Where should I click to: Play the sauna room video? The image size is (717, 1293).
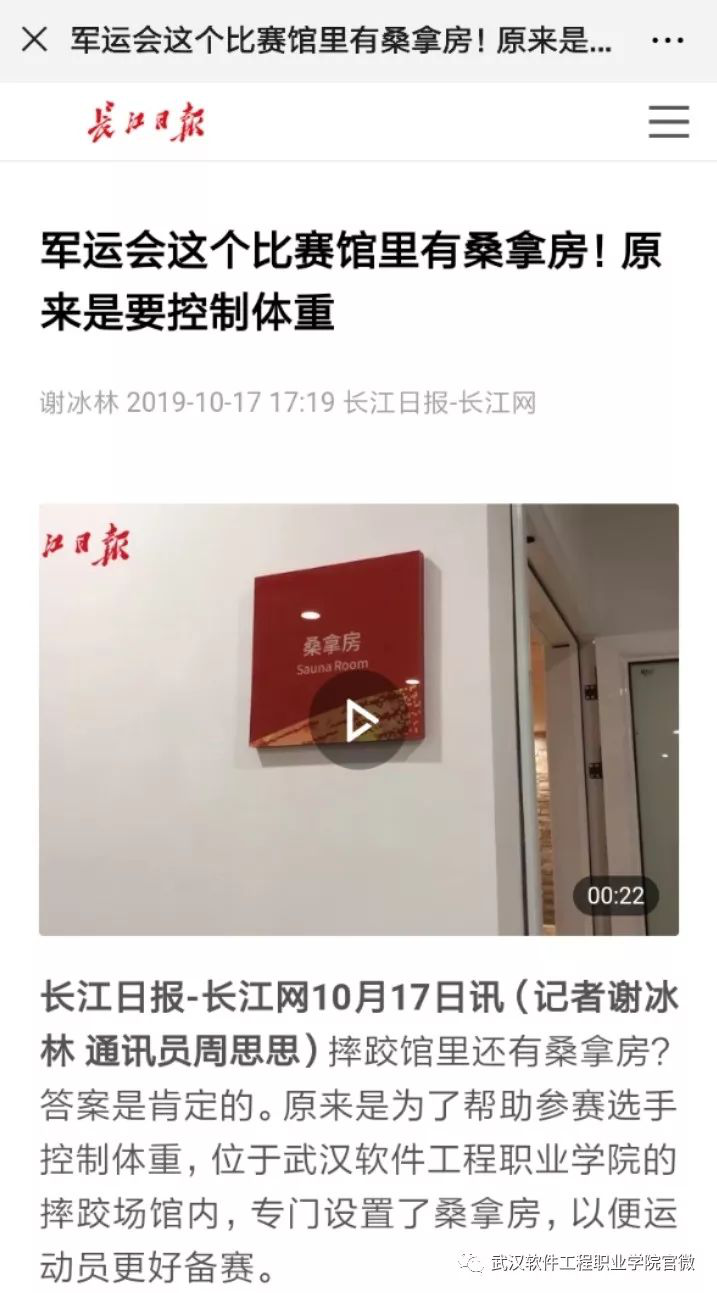tap(357, 720)
